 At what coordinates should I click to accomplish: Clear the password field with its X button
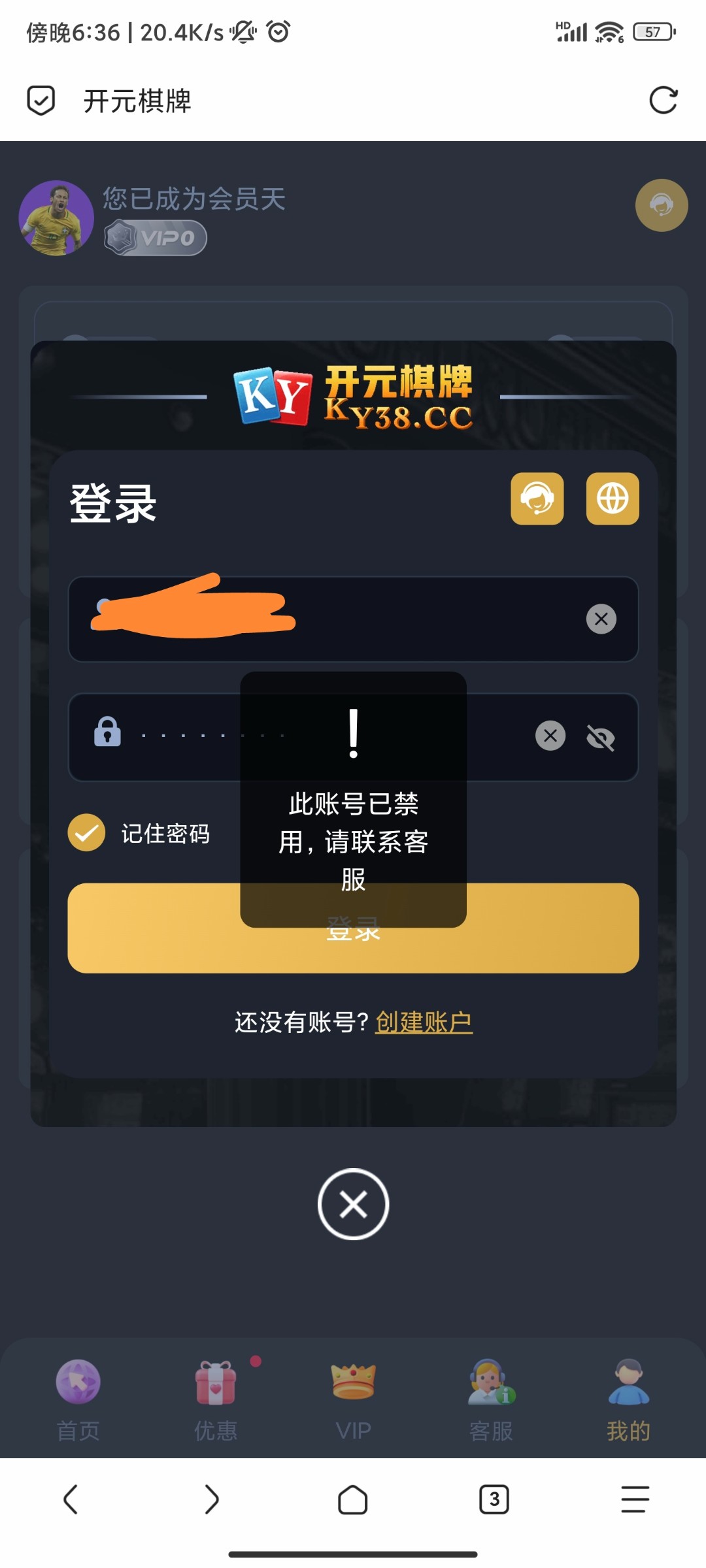pos(550,736)
